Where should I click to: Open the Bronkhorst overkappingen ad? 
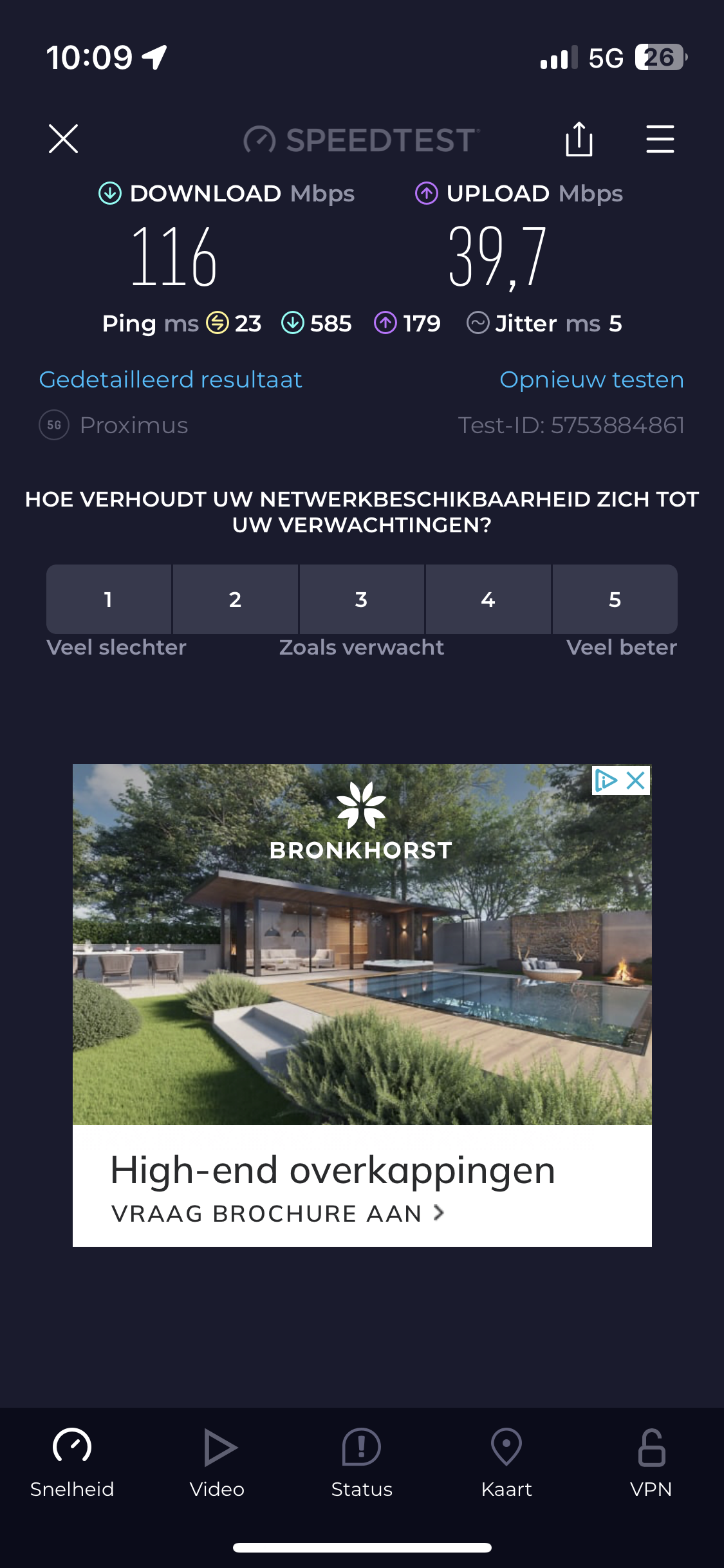click(x=362, y=966)
